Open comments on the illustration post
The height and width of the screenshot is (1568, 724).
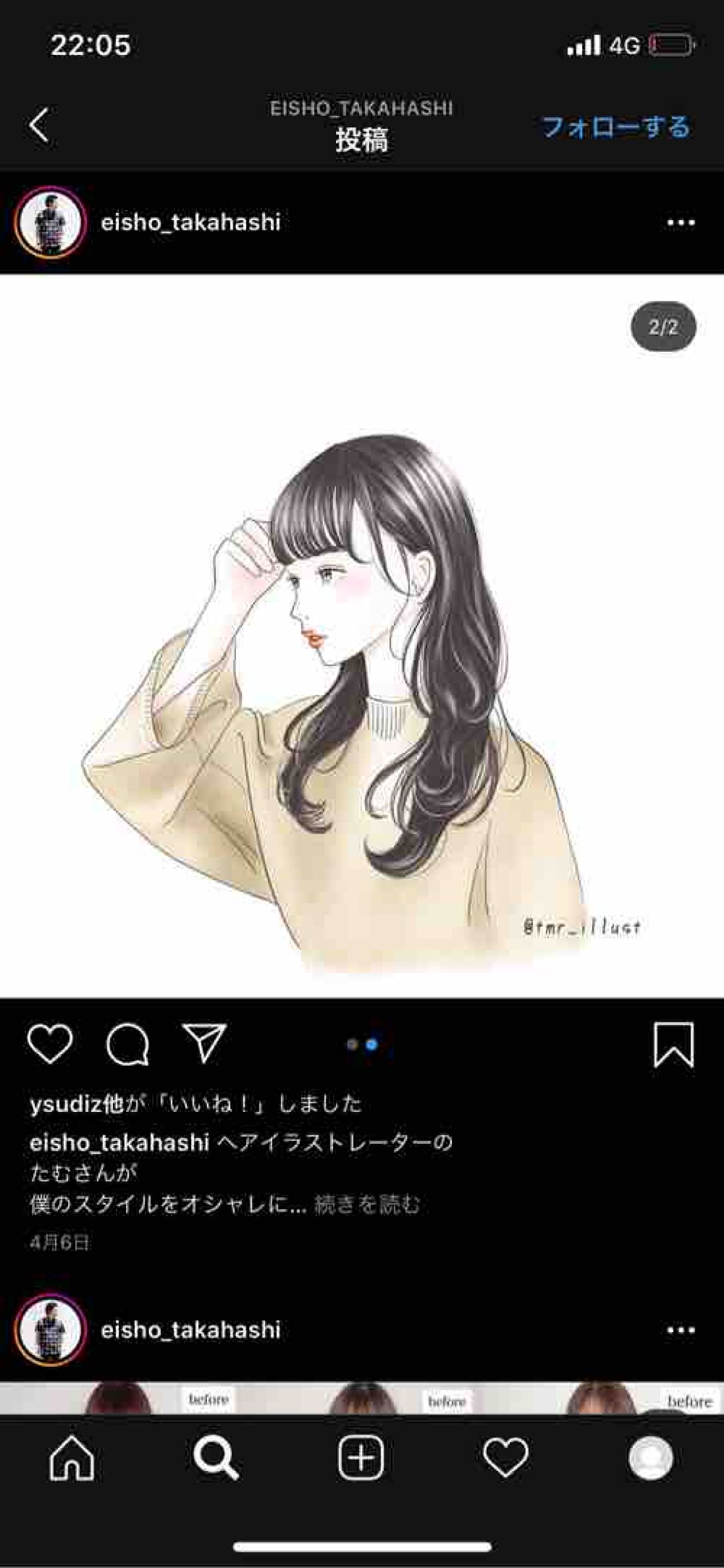point(127,1044)
